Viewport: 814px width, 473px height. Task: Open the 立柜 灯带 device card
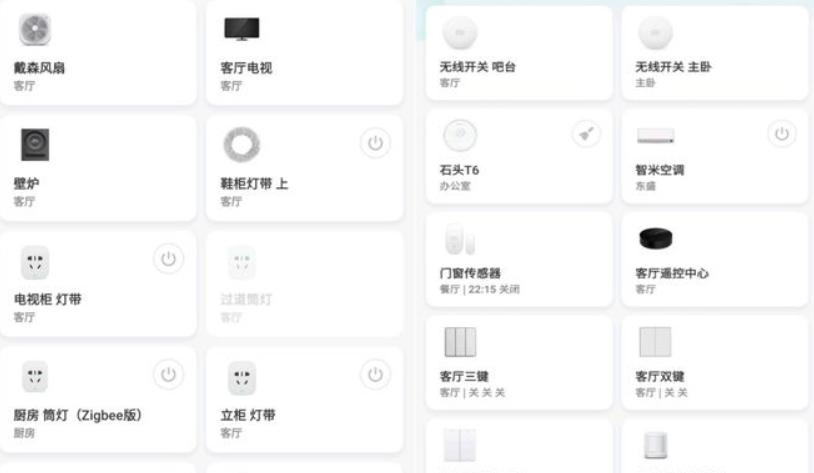coord(290,400)
